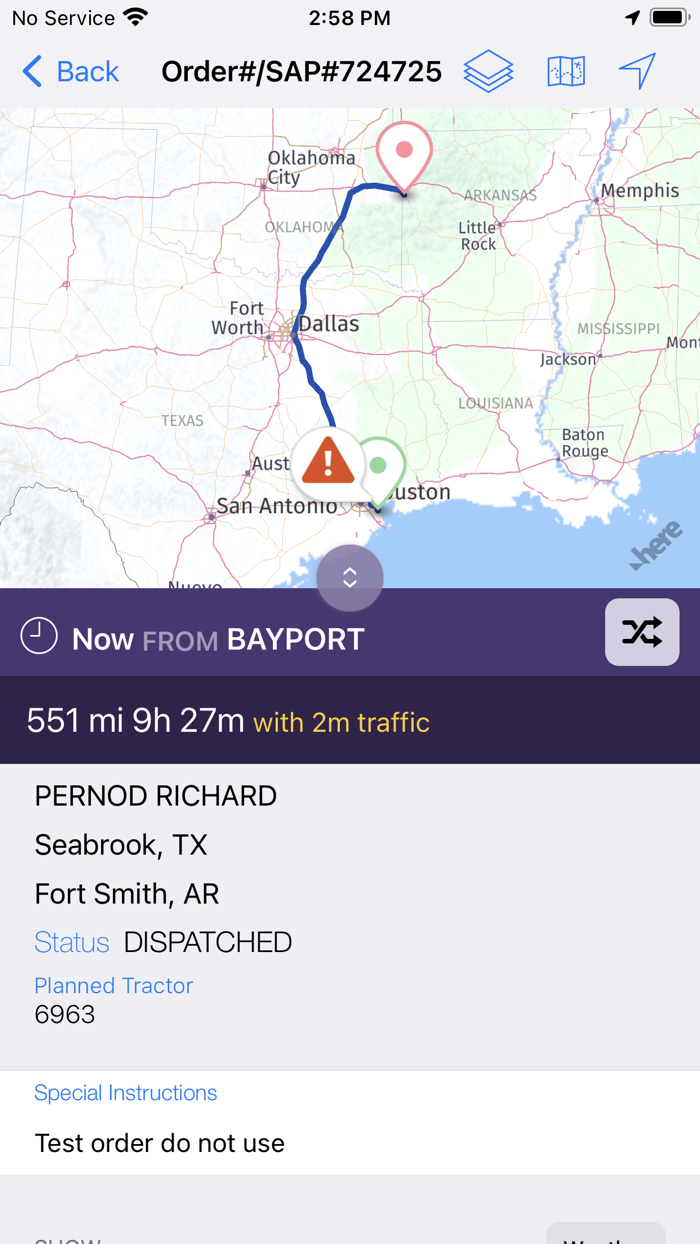The image size is (700, 1244).
Task: Tap the location arrow navigation icon
Action: point(637,71)
